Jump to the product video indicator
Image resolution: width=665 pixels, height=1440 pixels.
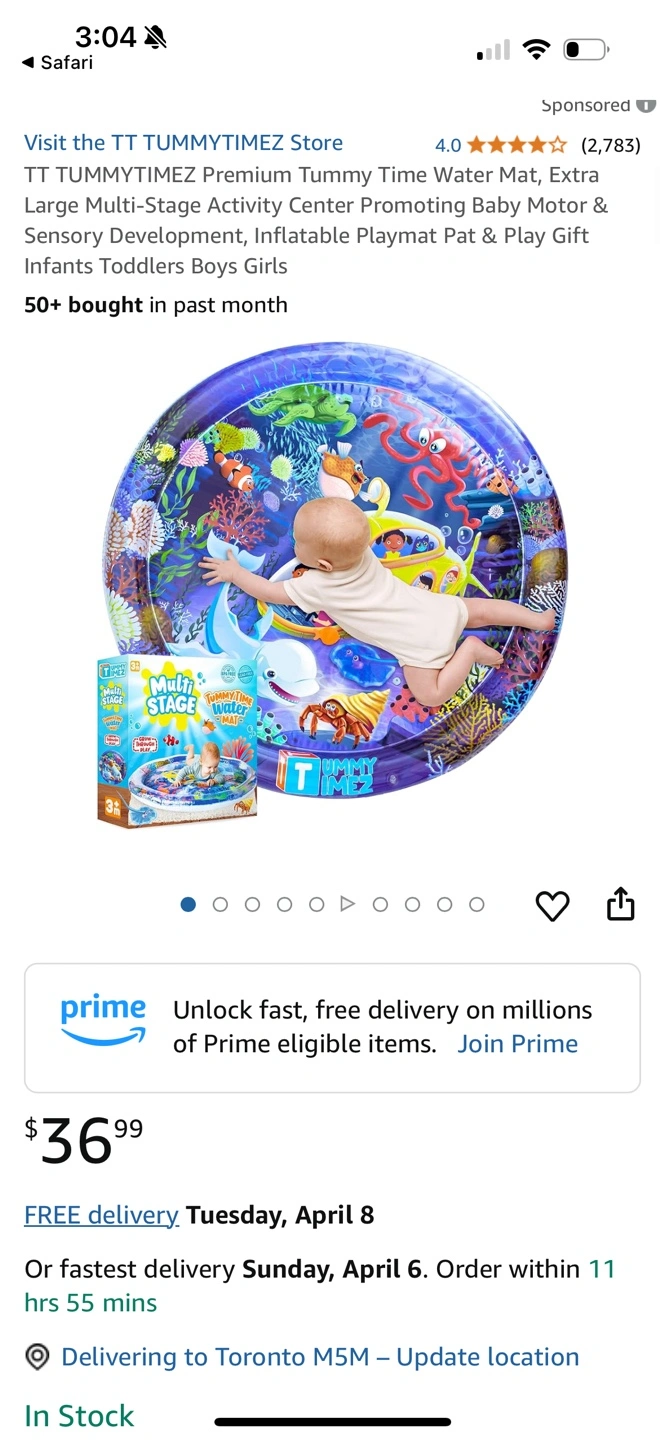pos(348,904)
